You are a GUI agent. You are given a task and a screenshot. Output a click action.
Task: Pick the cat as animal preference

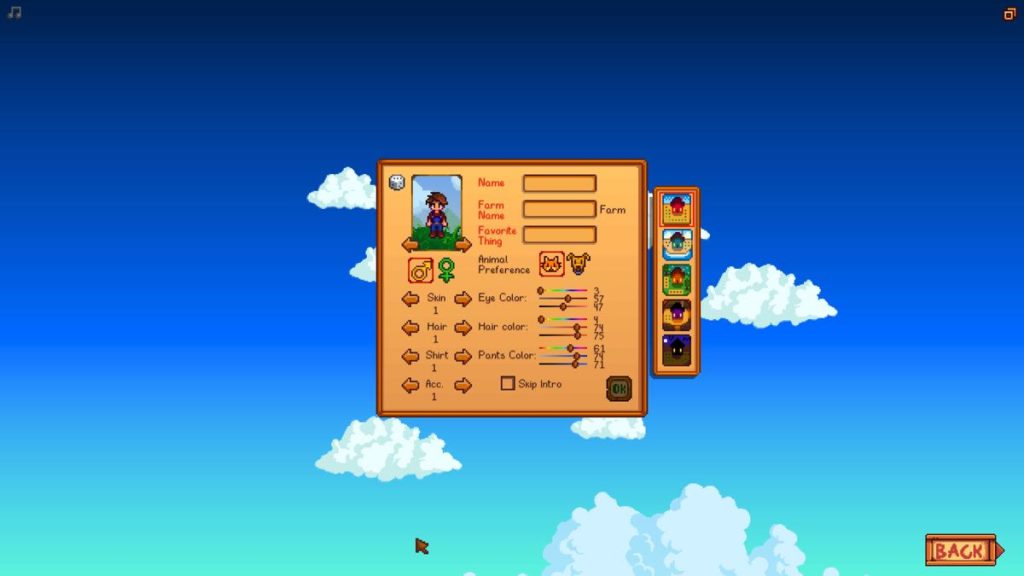(x=552, y=264)
